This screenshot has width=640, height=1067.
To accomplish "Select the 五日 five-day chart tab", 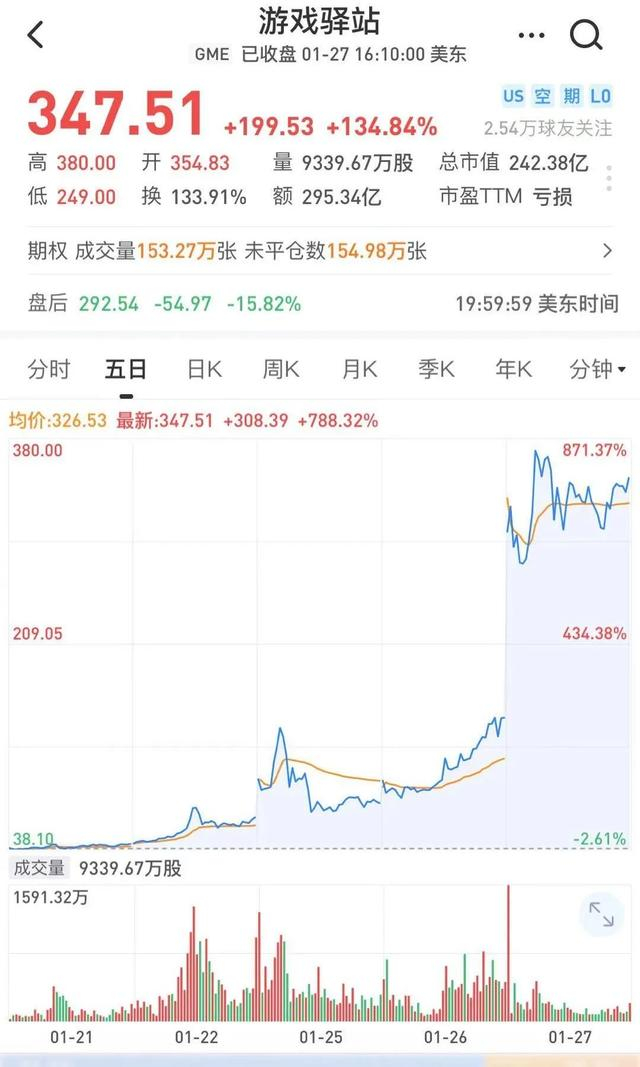I will pos(126,370).
